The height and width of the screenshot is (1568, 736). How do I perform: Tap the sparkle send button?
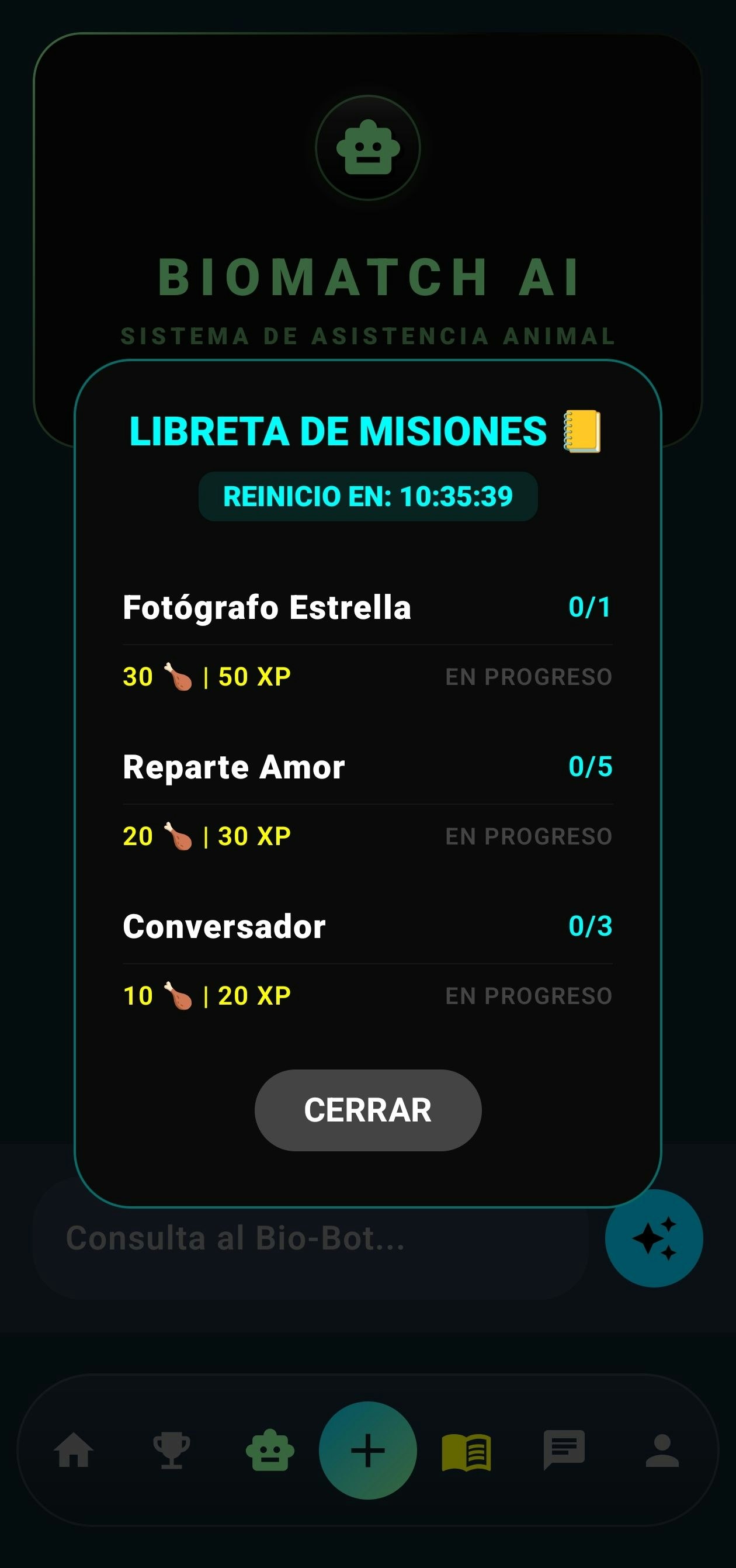coord(654,1238)
